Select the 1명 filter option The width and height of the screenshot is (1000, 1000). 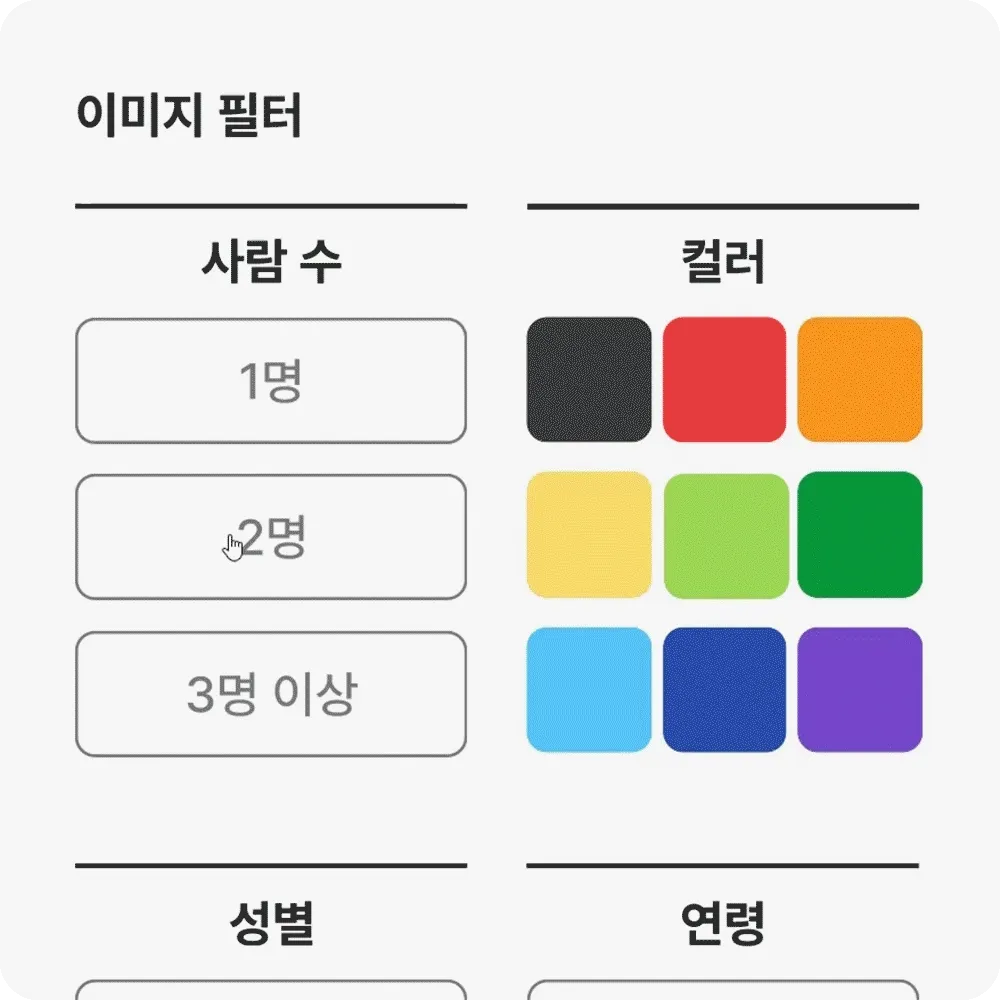(271, 381)
